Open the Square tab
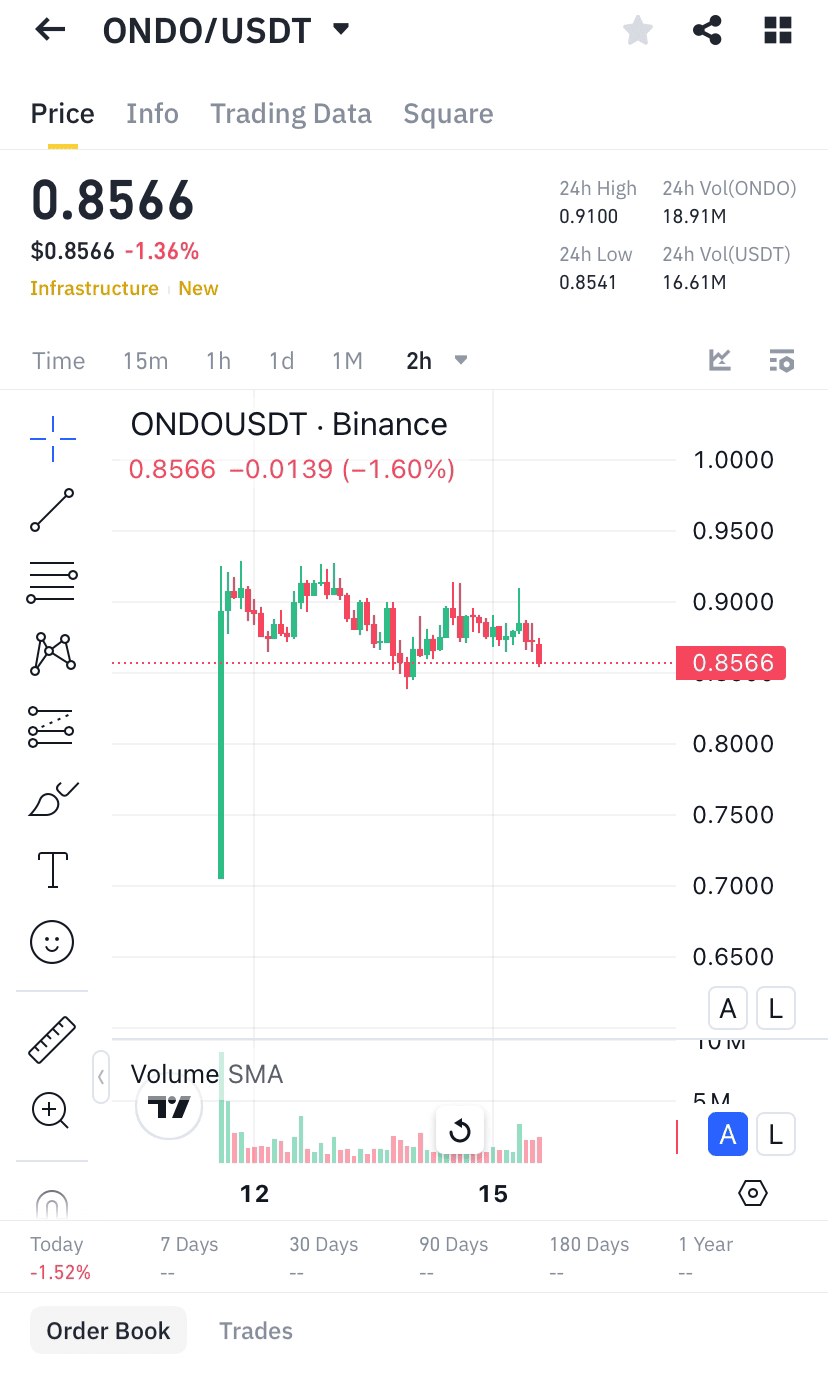 [x=448, y=114]
